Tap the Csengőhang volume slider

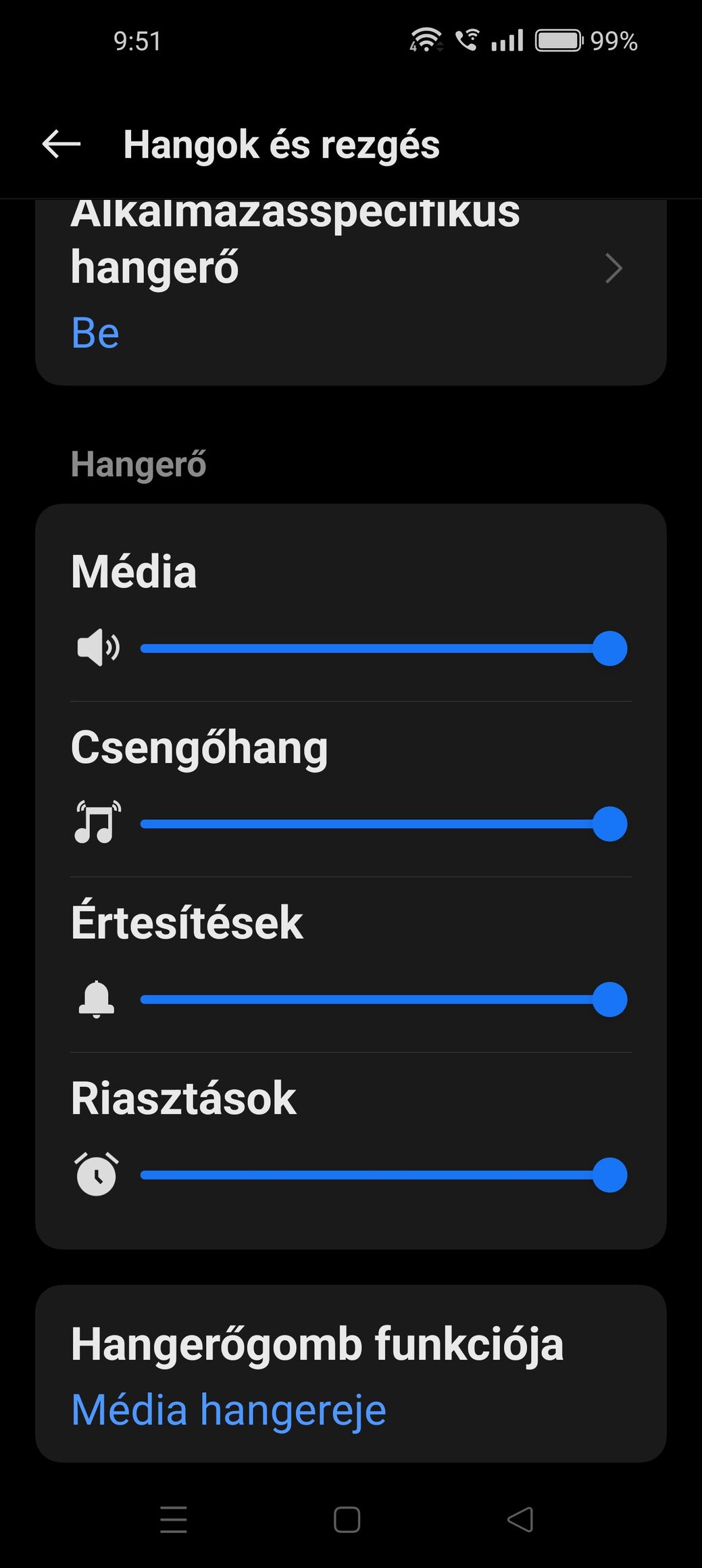tap(384, 824)
